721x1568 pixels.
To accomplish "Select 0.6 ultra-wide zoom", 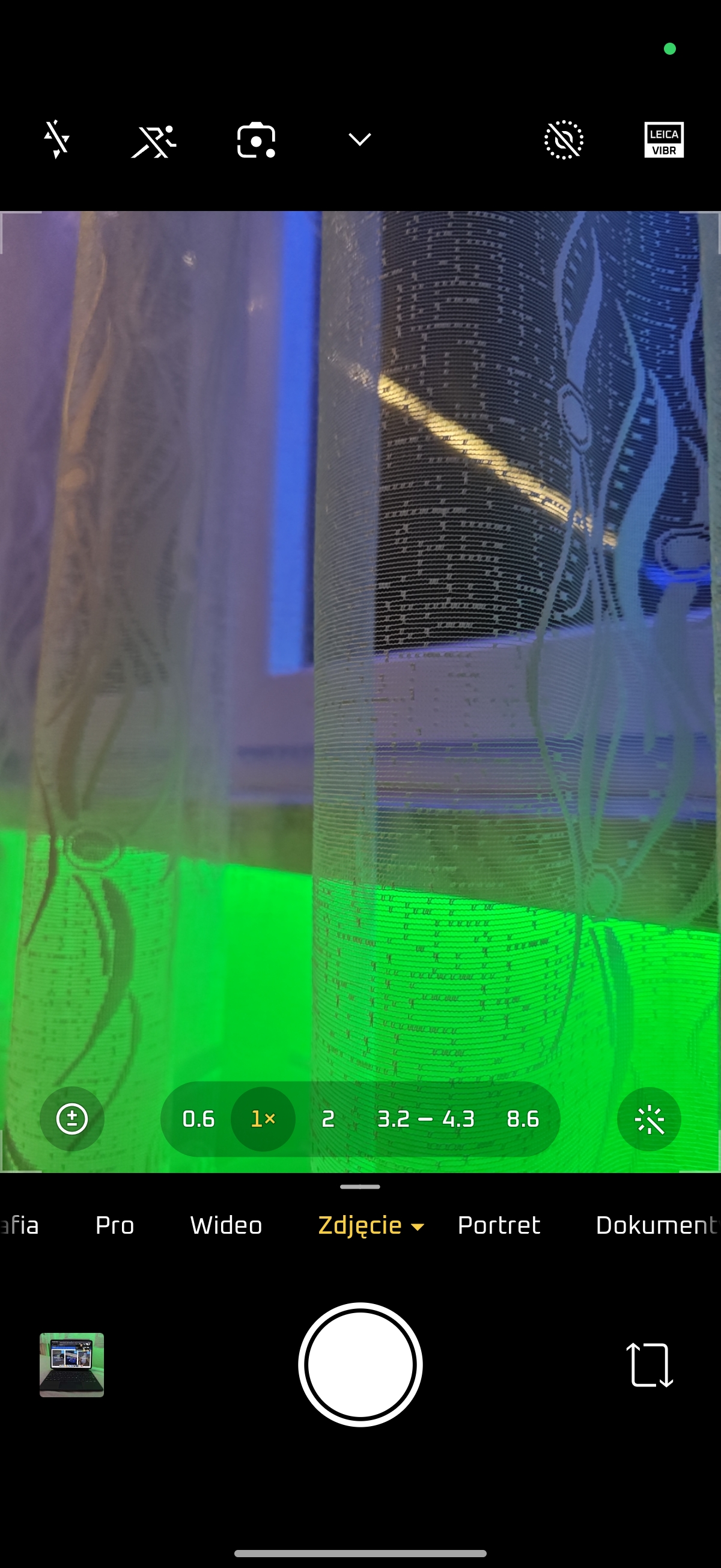I will coord(198,1119).
